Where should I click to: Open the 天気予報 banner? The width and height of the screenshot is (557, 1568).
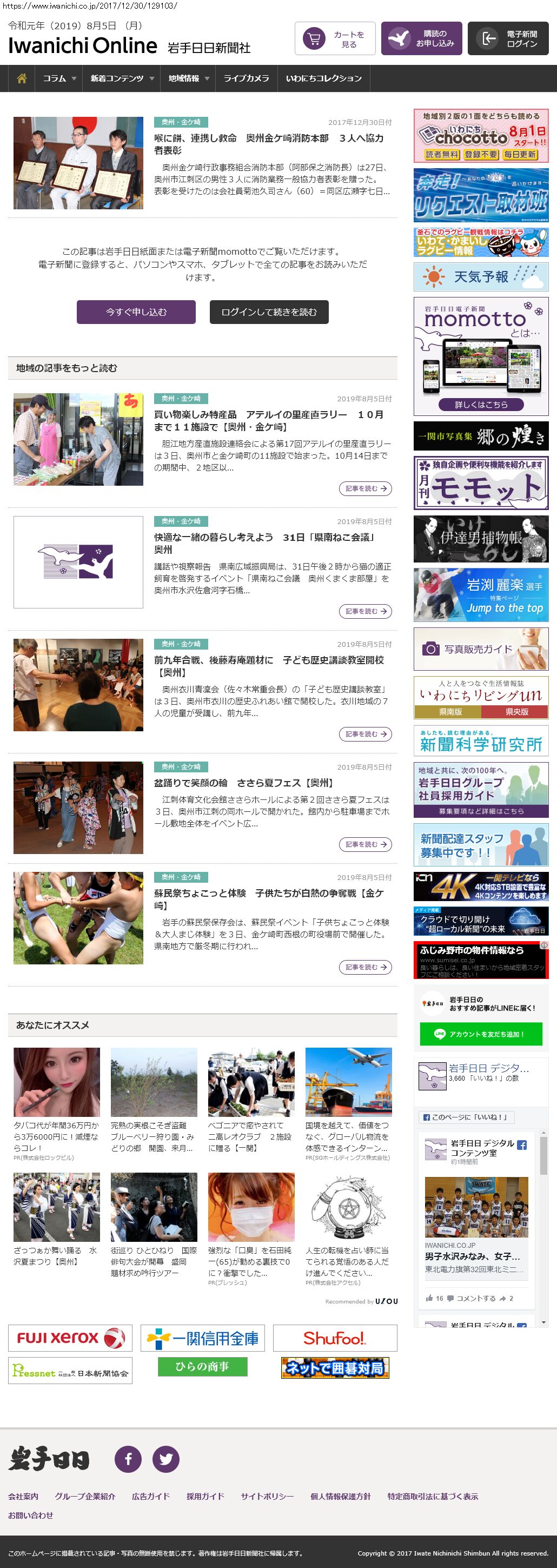pos(480,277)
